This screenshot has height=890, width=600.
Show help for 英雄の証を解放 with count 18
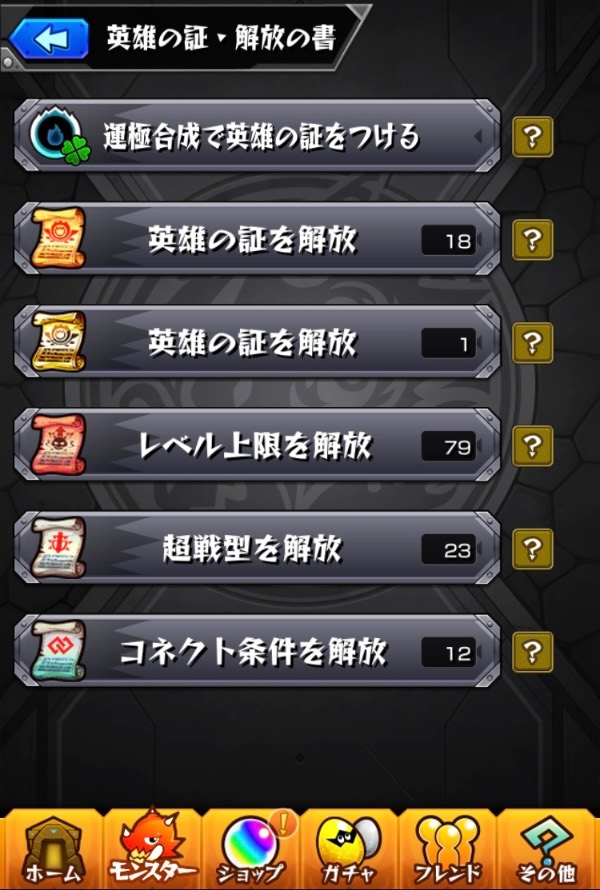point(532,239)
